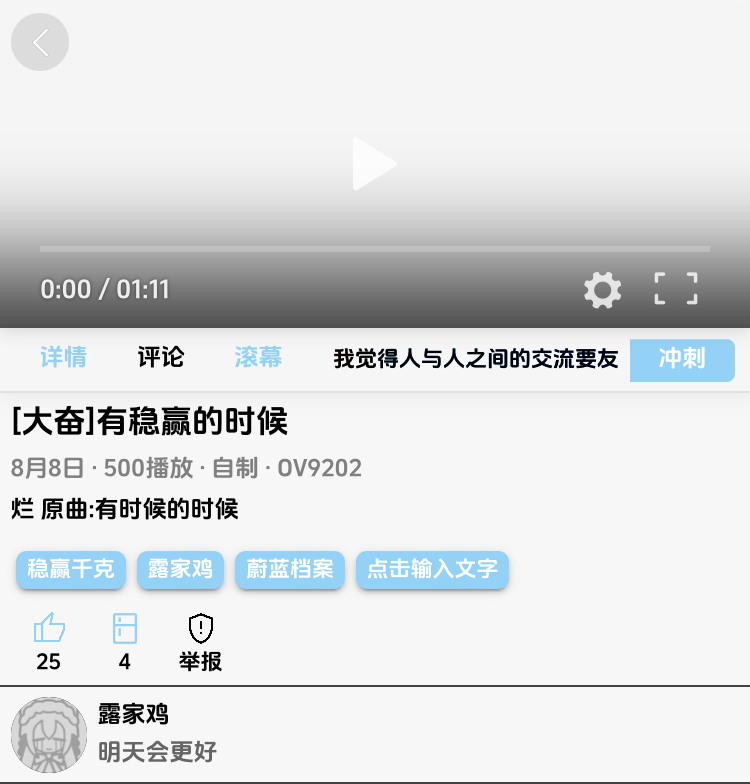Viewport: 750px width, 784px height.
Task: Switch to the 滚幕 tab
Action: click(258, 357)
